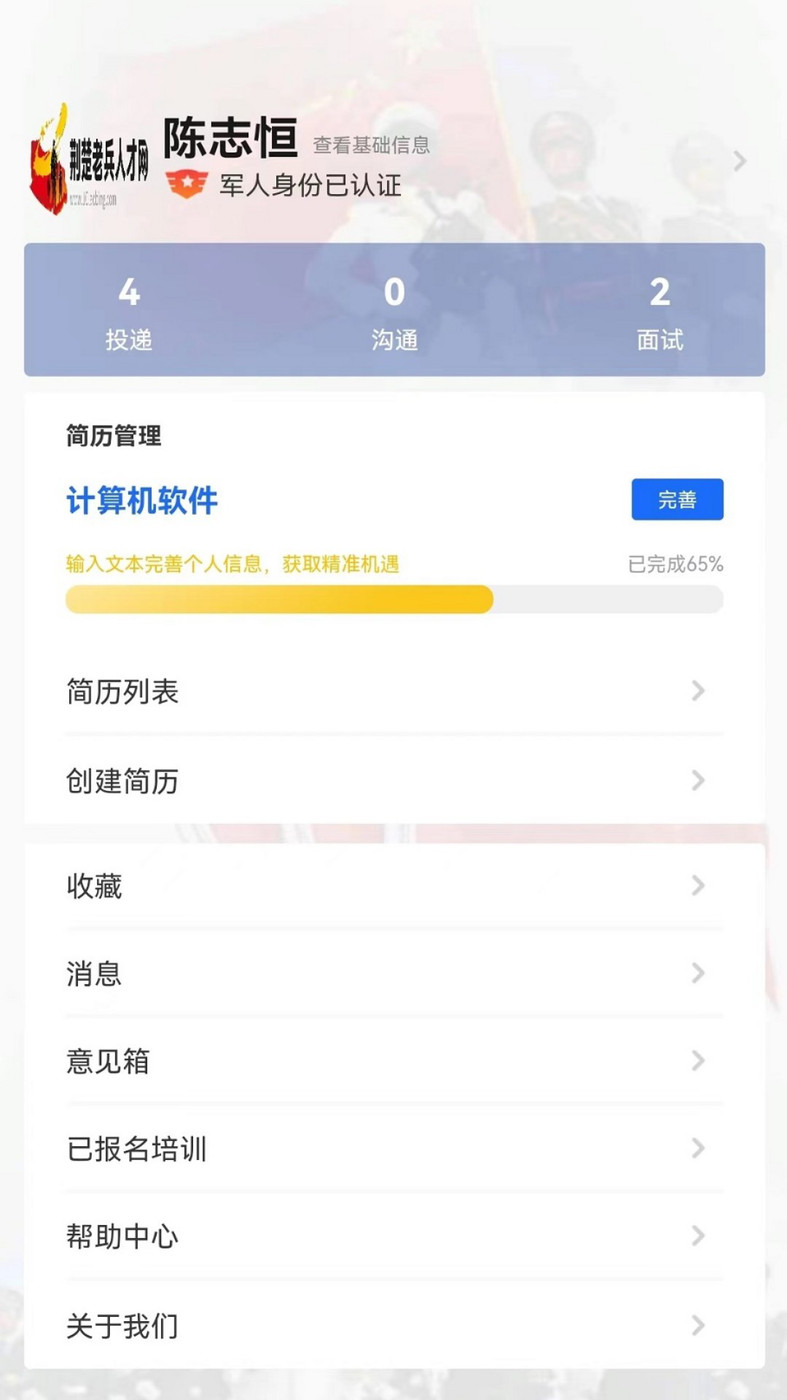This screenshot has width=787, height=1400.
Task: Open the 收藏 row
Action: (x=394, y=886)
